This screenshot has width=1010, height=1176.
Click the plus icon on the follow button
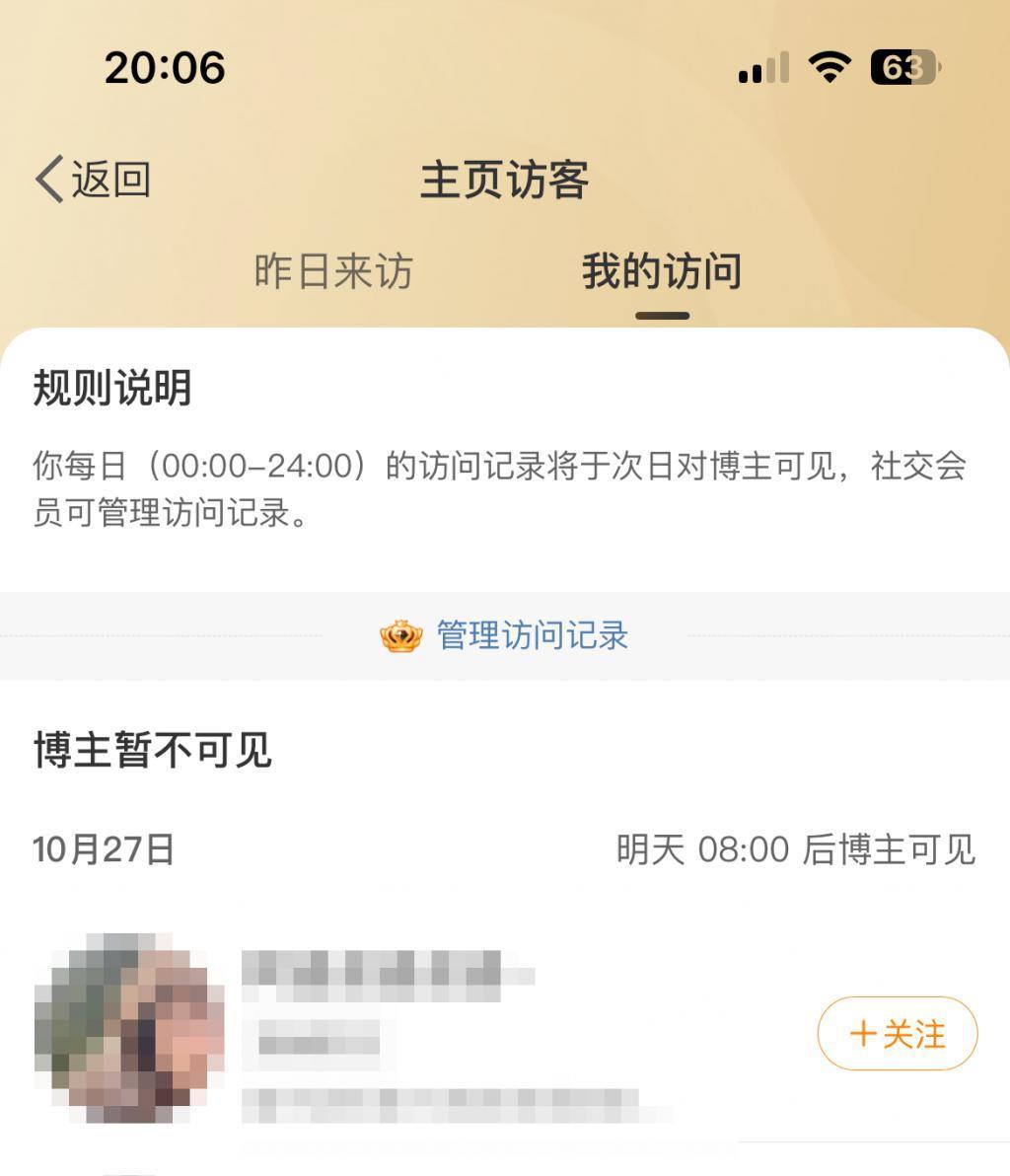863,1033
